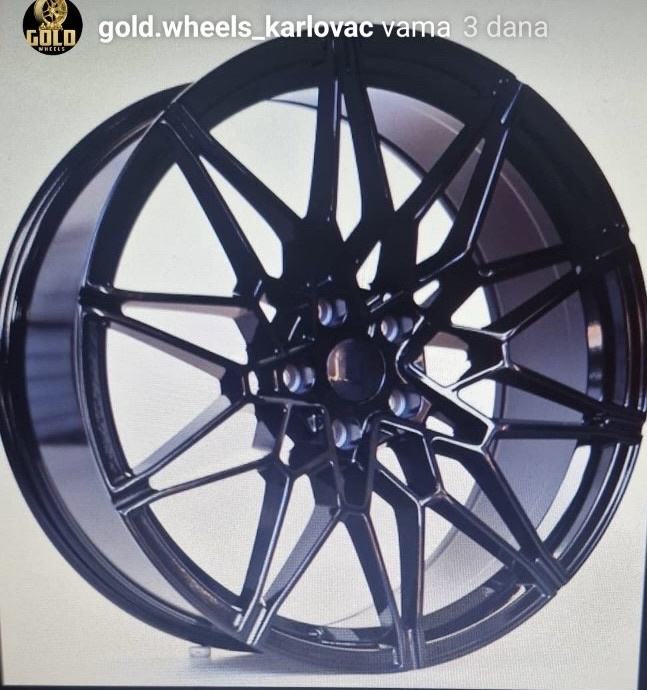
Task: Open the gold.wheels_karlovac profile picture
Action: coord(51,27)
